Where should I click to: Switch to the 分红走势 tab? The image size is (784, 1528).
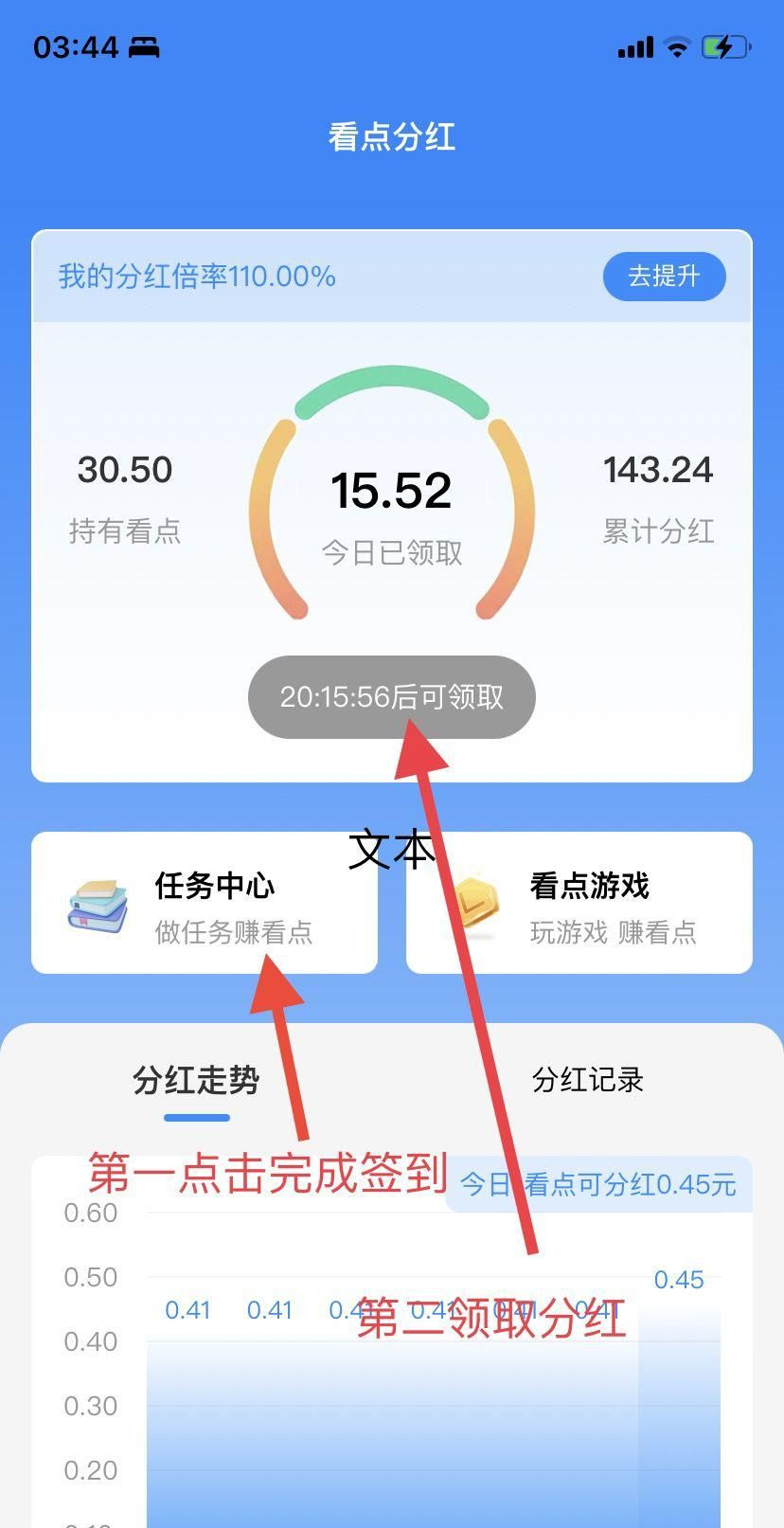(x=196, y=1080)
